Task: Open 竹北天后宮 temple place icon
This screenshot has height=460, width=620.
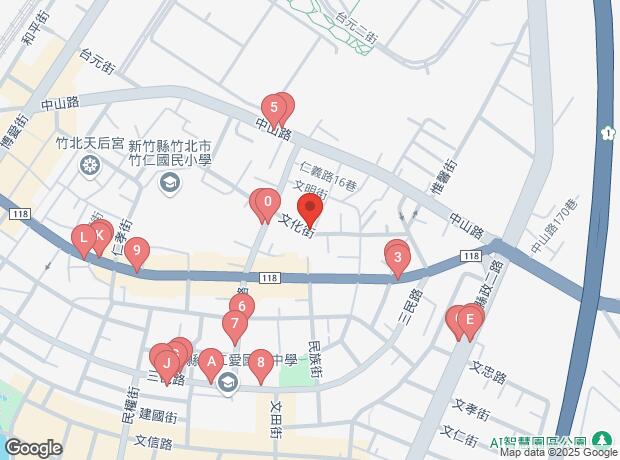Action: point(90,165)
